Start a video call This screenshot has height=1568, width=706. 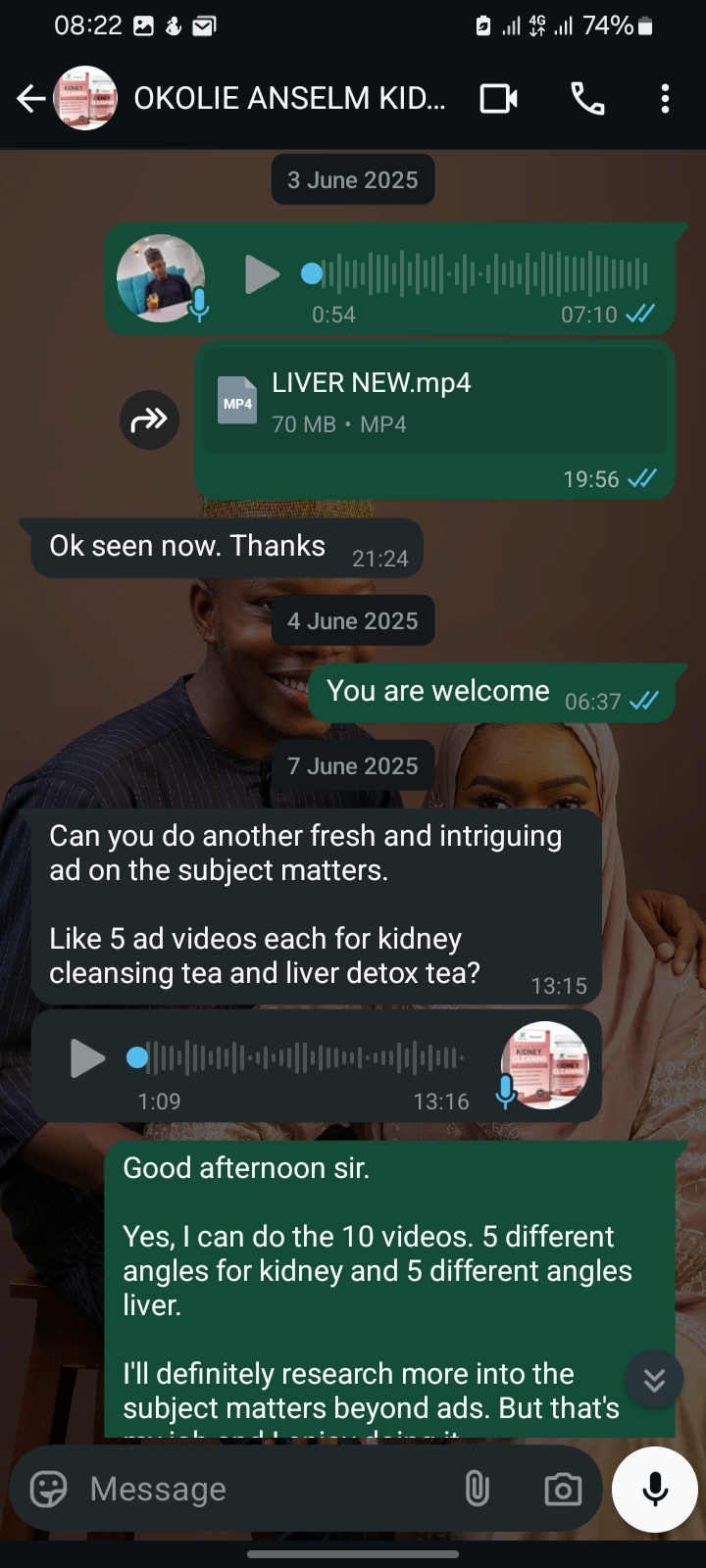[x=498, y=99]
